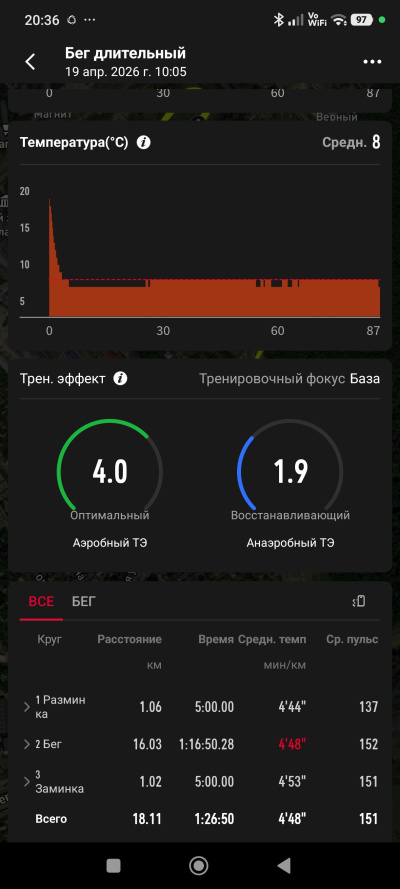The height and width of the screenshot is (889, 400).
Task: Go back using the top-left arrow
Action: tap(31, 62)
